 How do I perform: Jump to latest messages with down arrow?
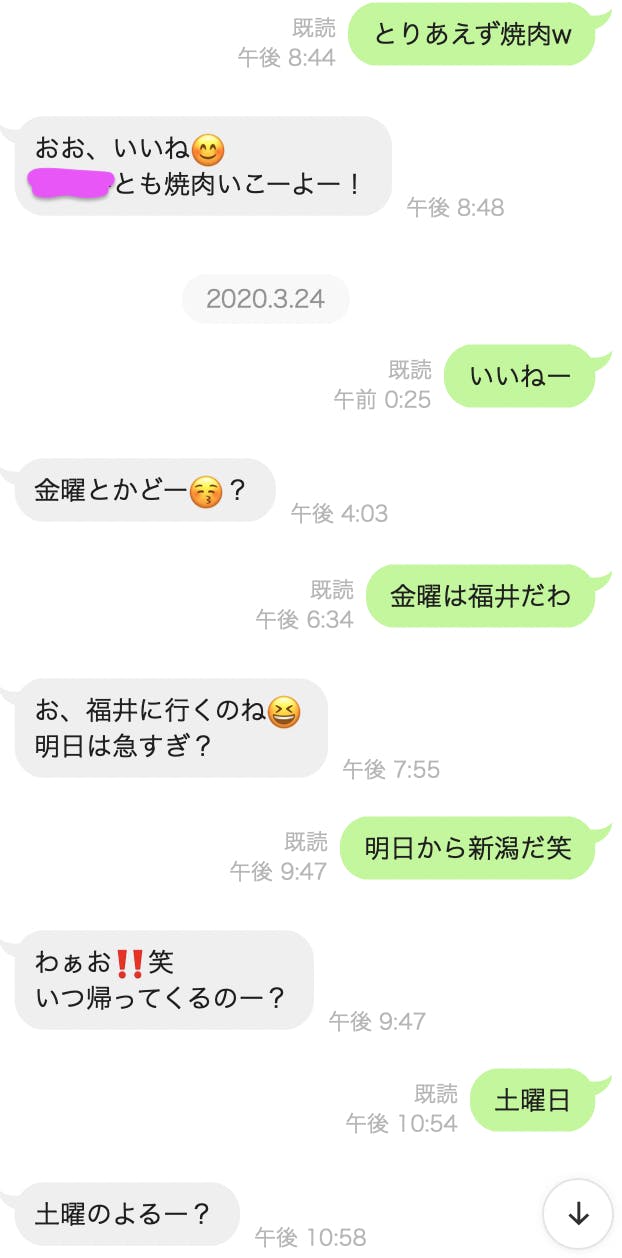577,1214
